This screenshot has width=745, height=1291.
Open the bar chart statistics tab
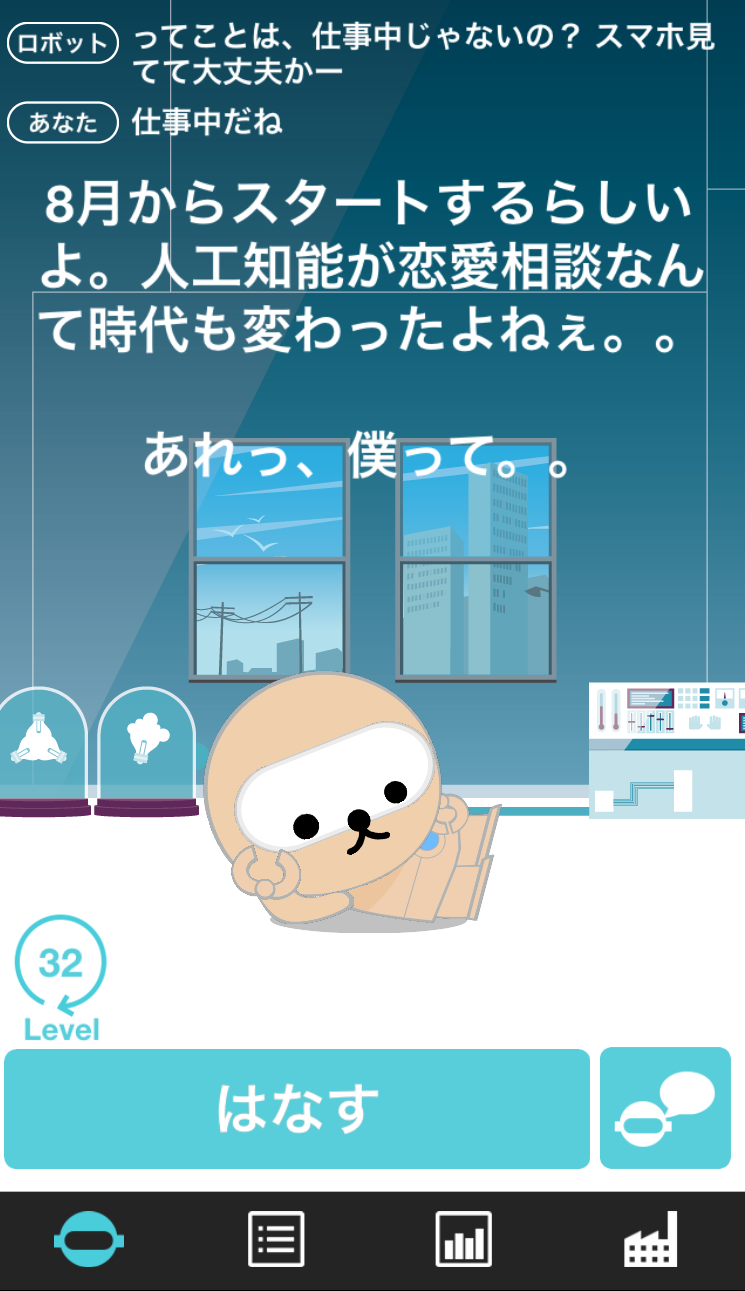click(463, 1240)
